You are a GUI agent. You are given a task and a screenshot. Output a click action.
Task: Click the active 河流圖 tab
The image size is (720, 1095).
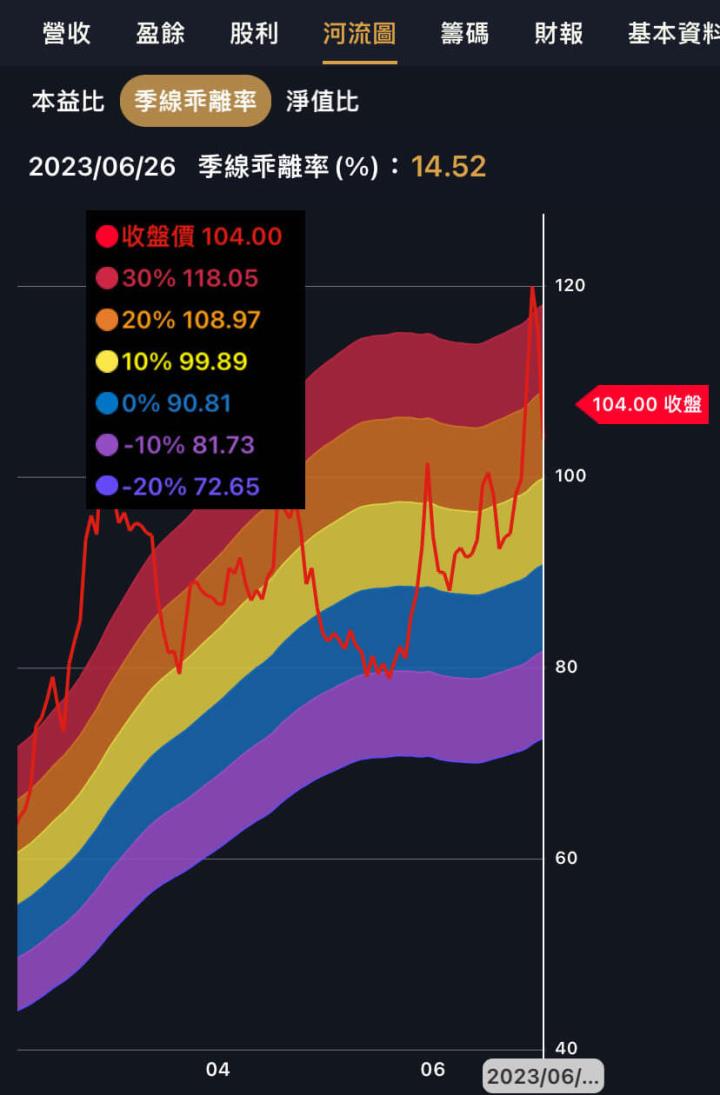[360, 33]
